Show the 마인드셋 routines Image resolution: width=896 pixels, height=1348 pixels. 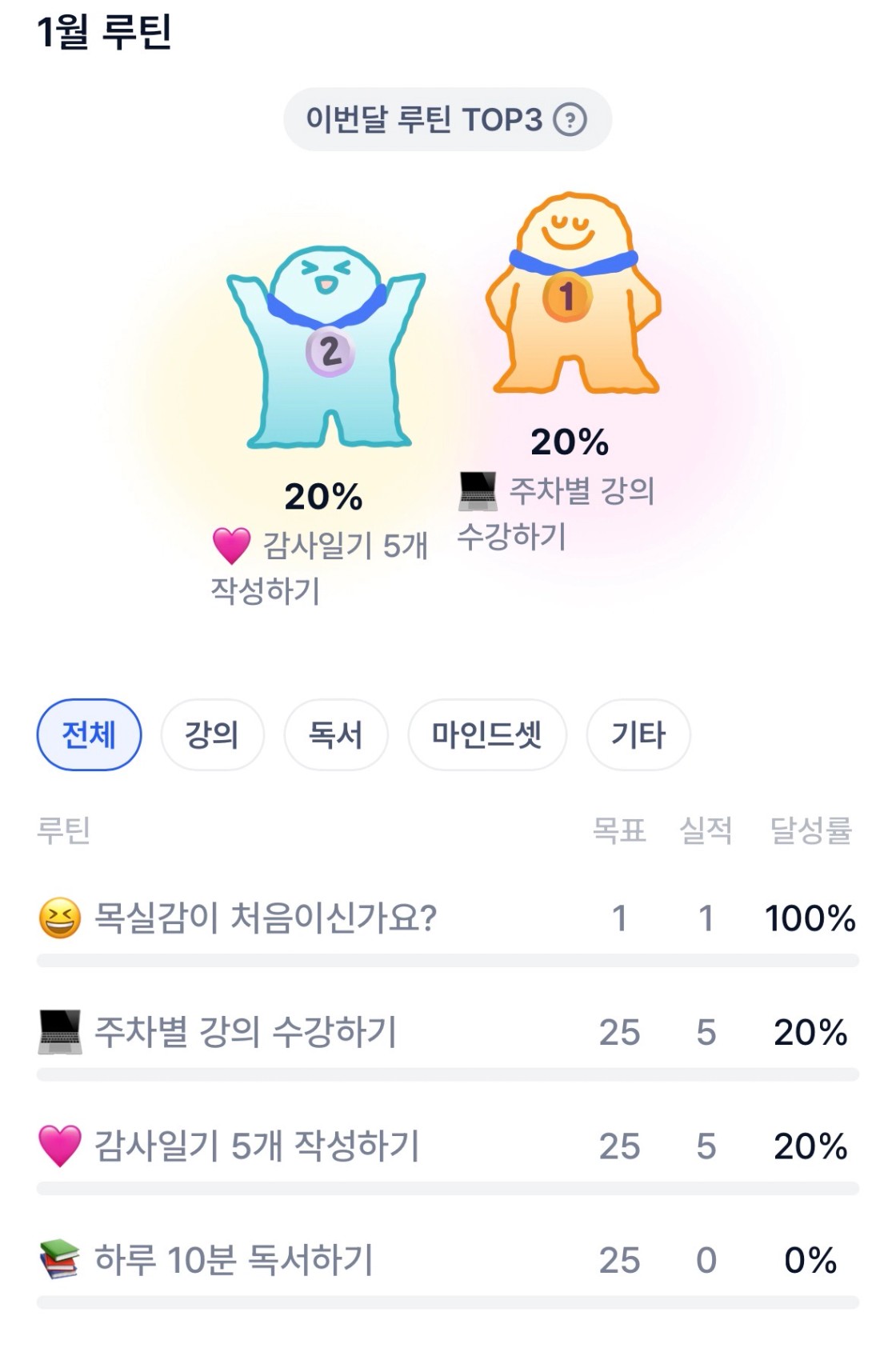tap(486, 734)
